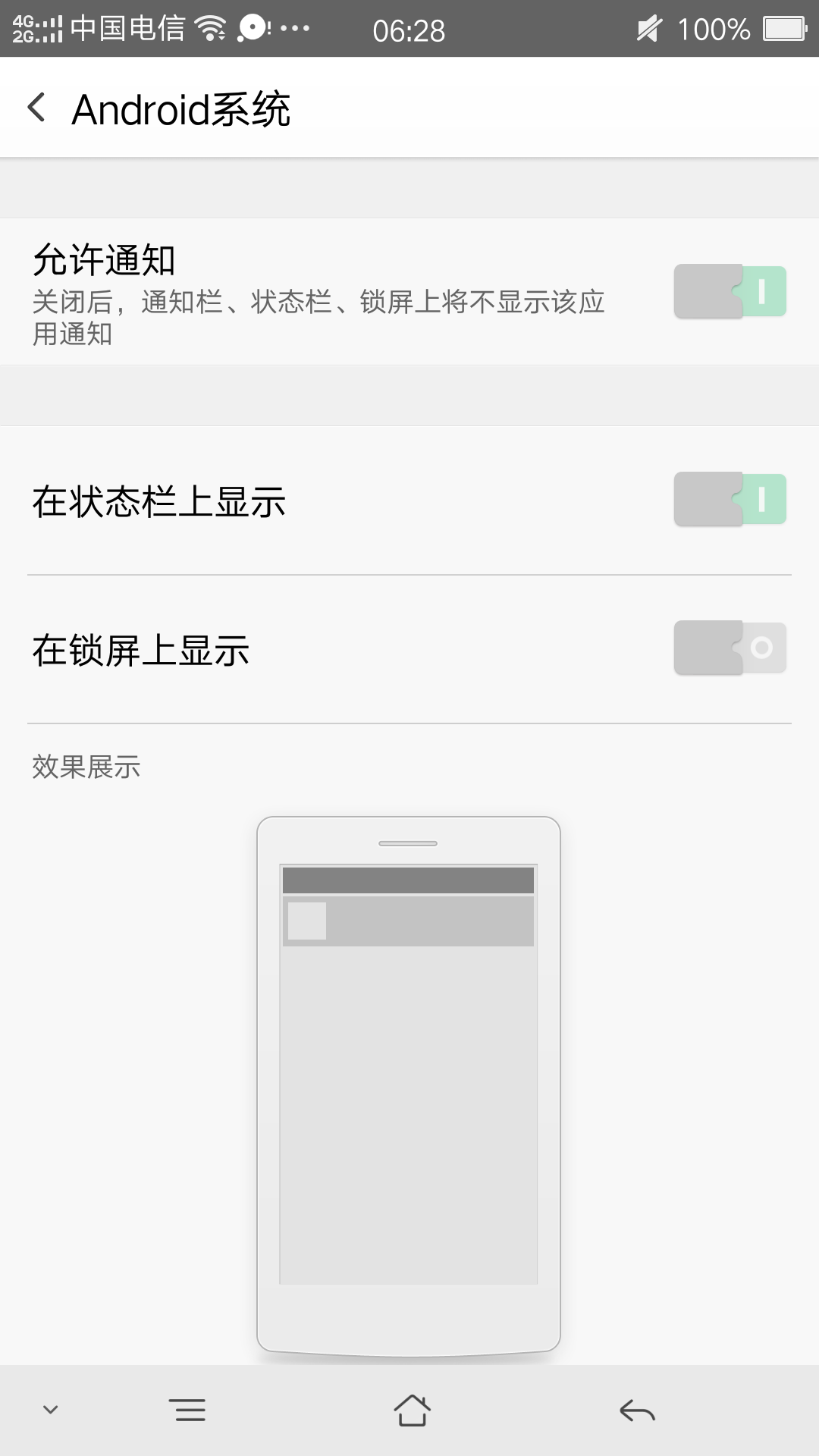The height and width of the screenshot is (1456, 819).
Task: Tap the system home button
Action: tap(412, 1410)
